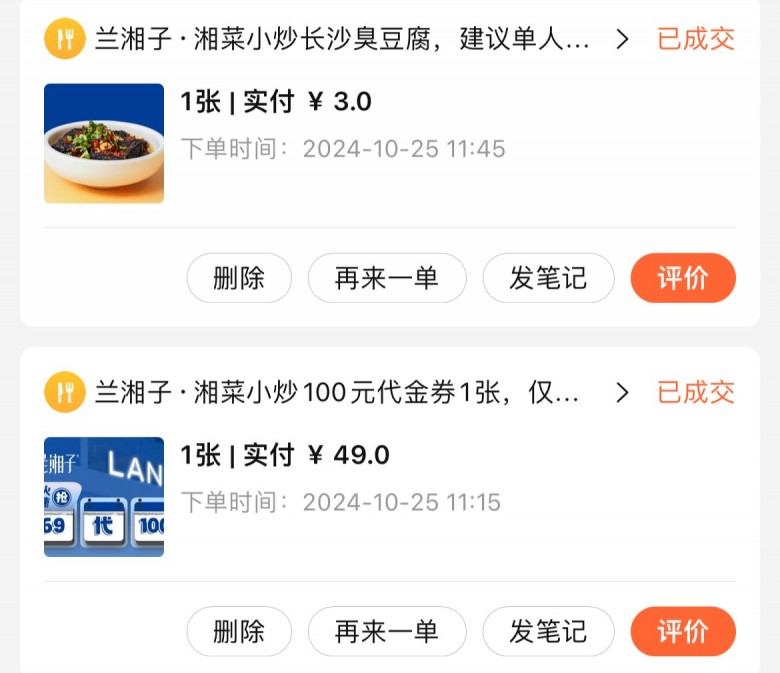
Task: Select 发笔记 for the 长沙臭豆腐 order
Action: pos(548,278)
